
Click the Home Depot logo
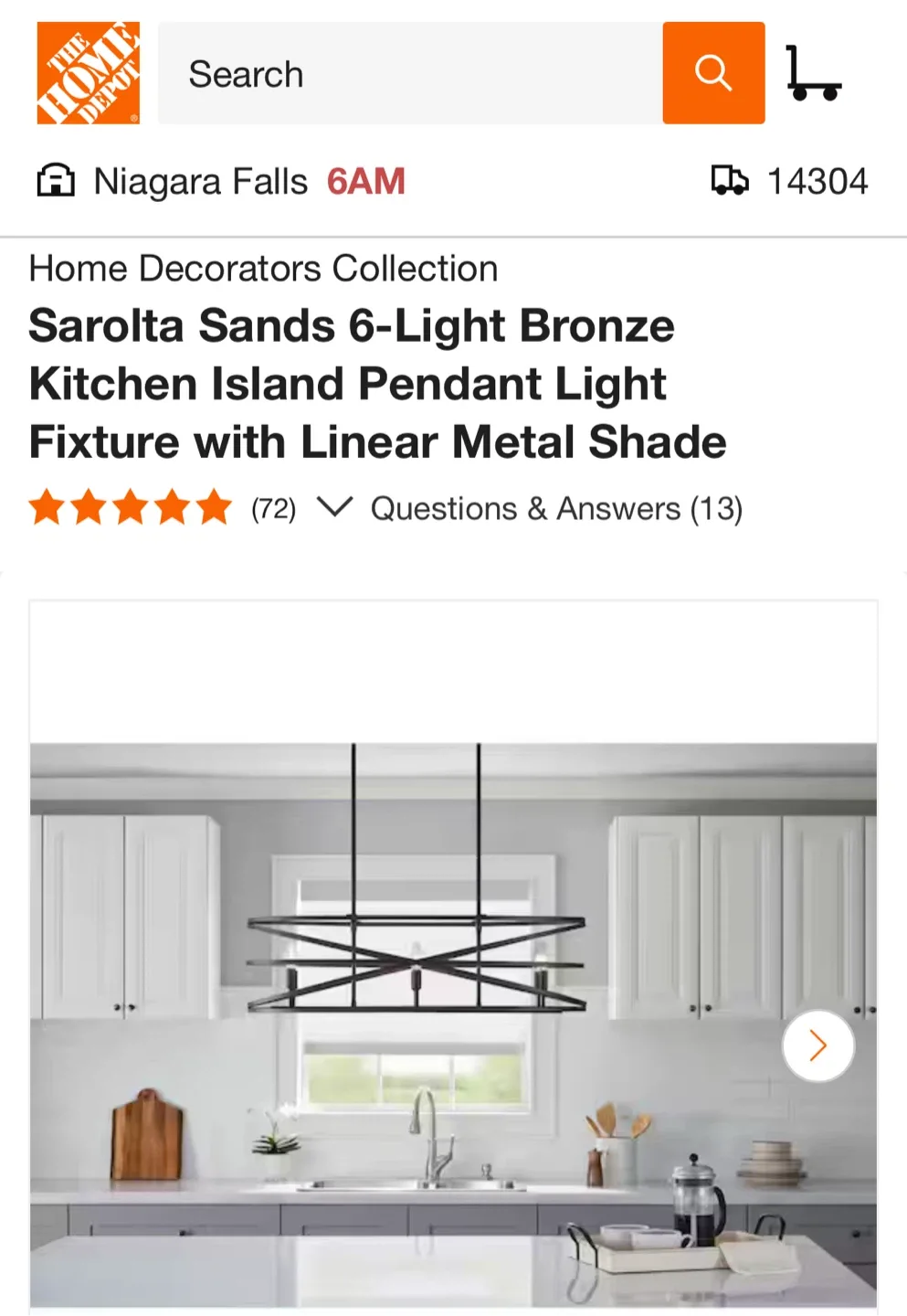coord(88,73)
